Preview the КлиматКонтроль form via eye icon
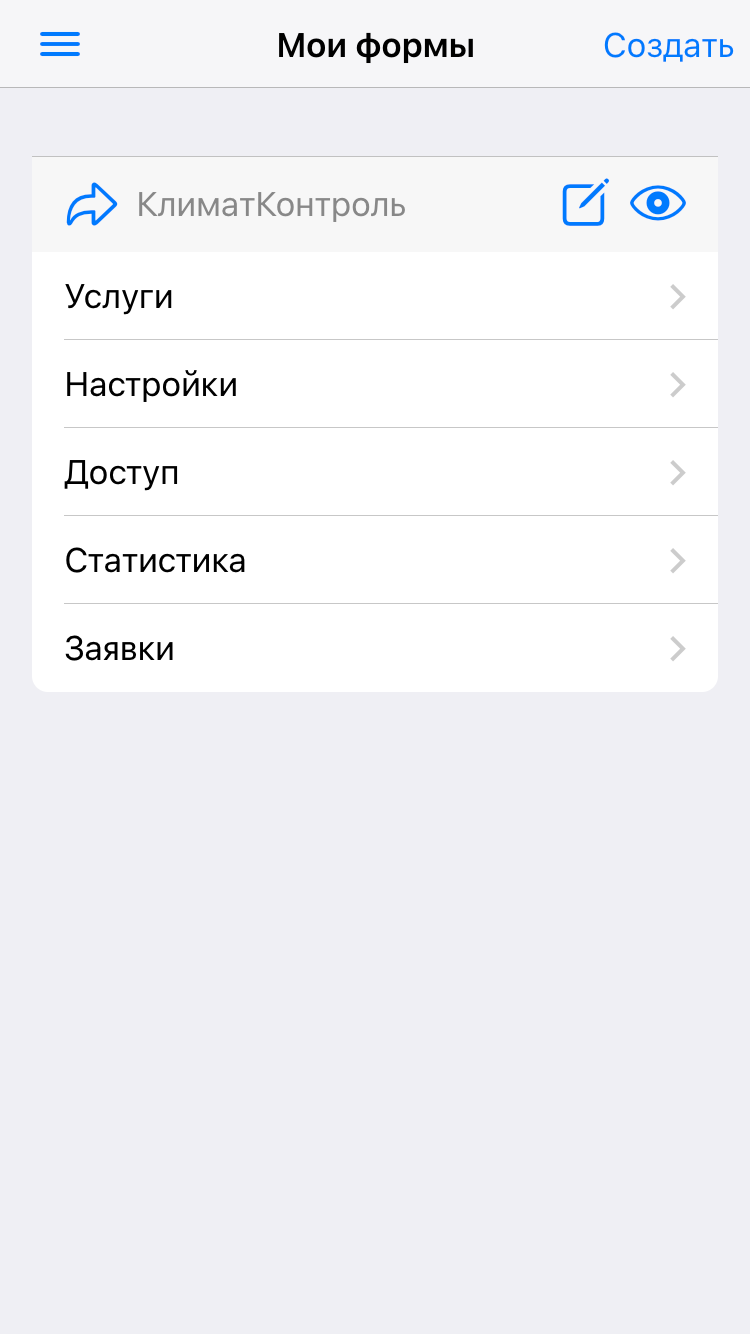This screenshot has width=750, height=1334. coord(658,204)
